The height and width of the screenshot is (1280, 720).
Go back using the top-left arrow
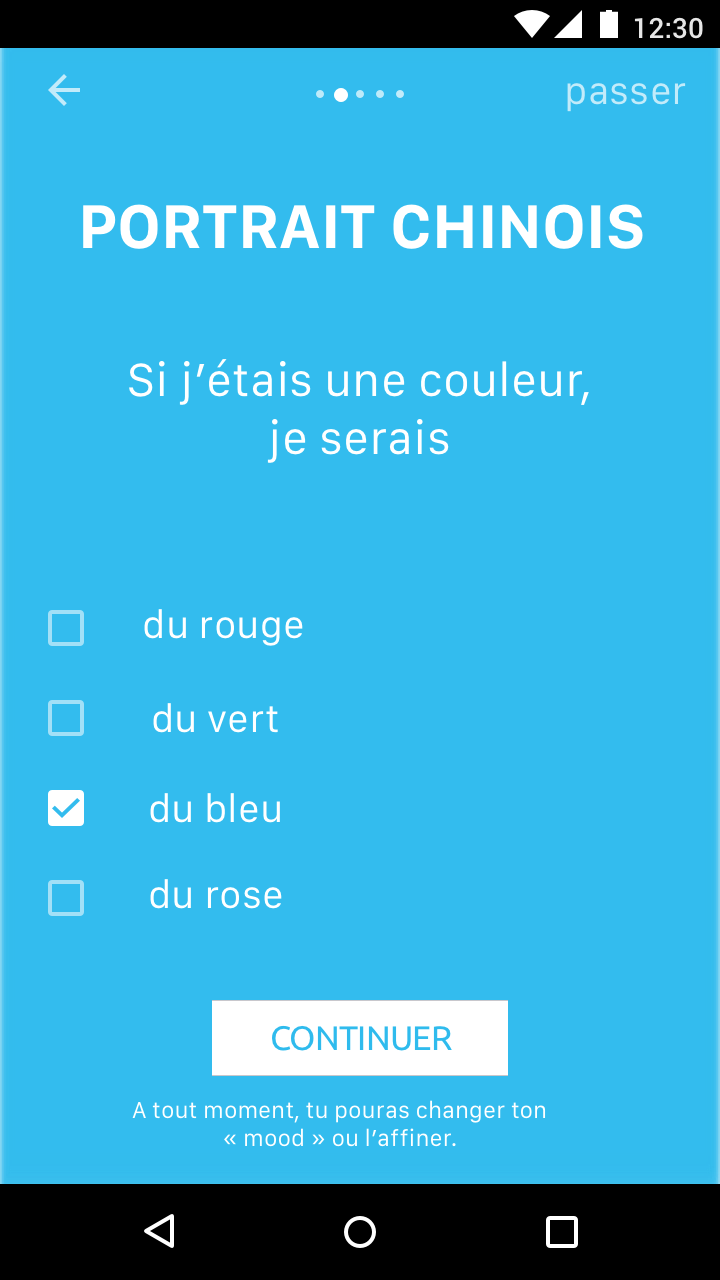[64, 91]
